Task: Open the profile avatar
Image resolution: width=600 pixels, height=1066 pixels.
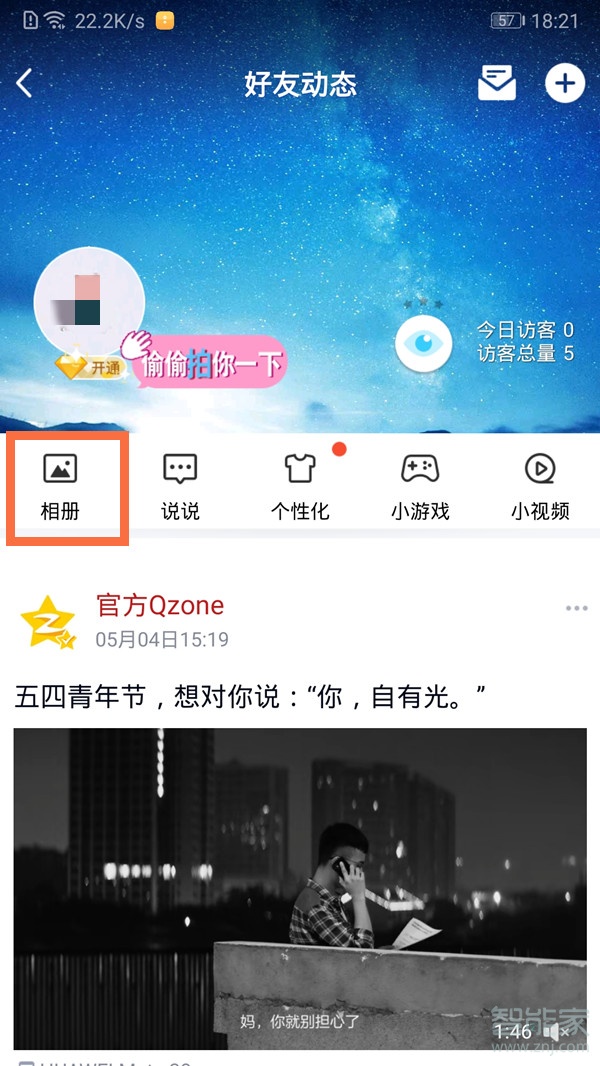Action: 89,302
